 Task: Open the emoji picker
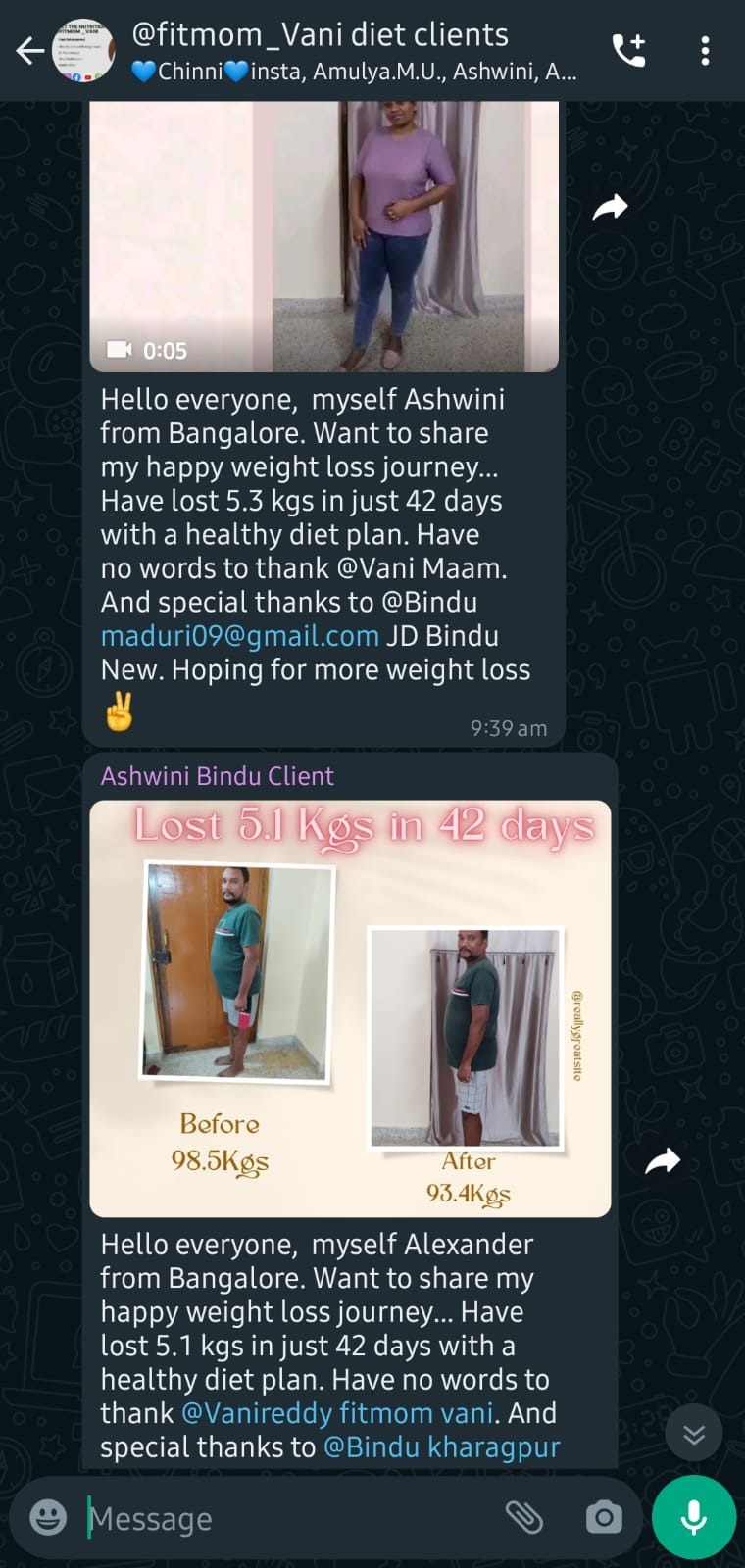[48, 1518]
